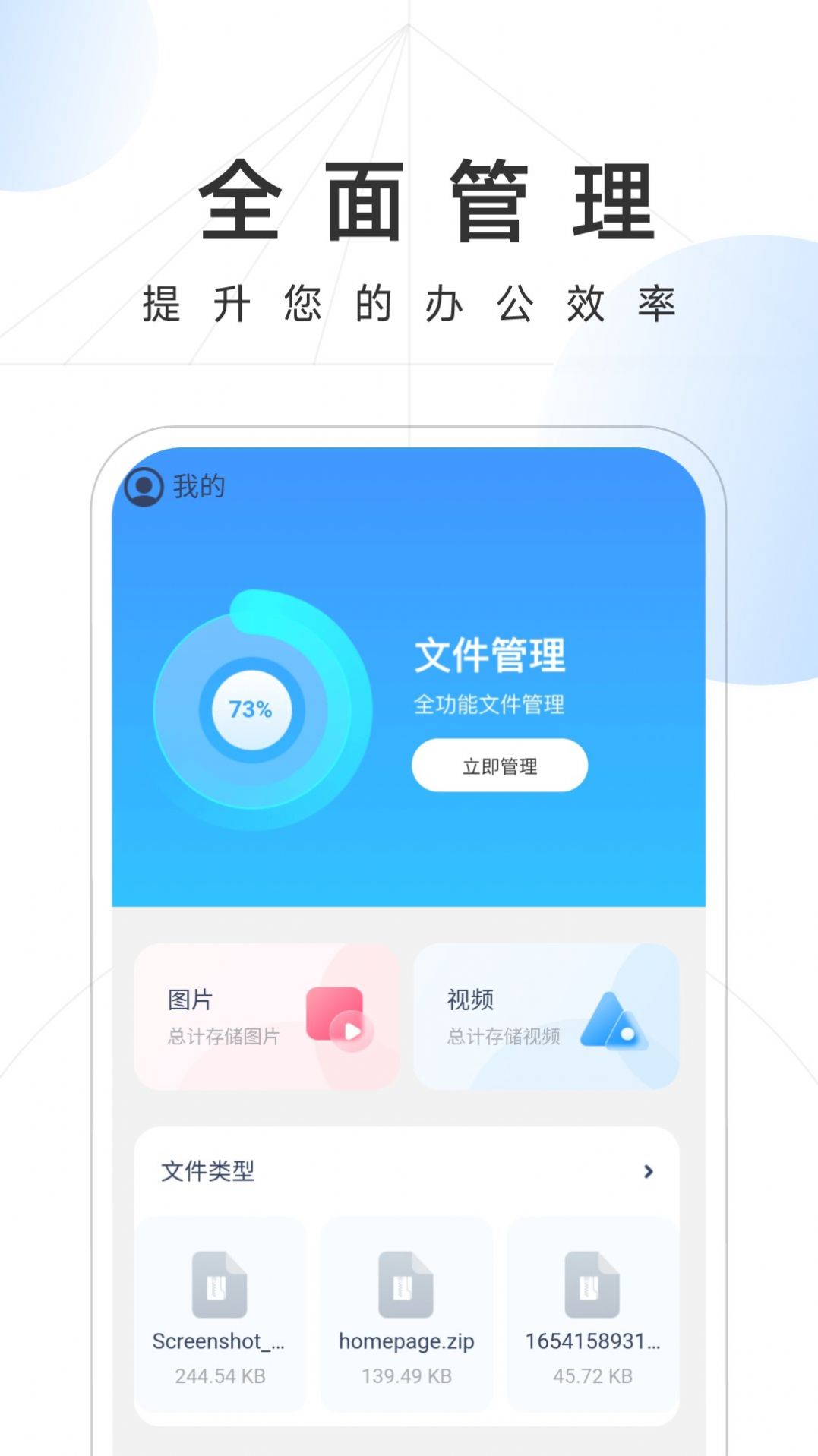
Task: Open the Screenshot_ file entry label
Action: pos(220,1341)
